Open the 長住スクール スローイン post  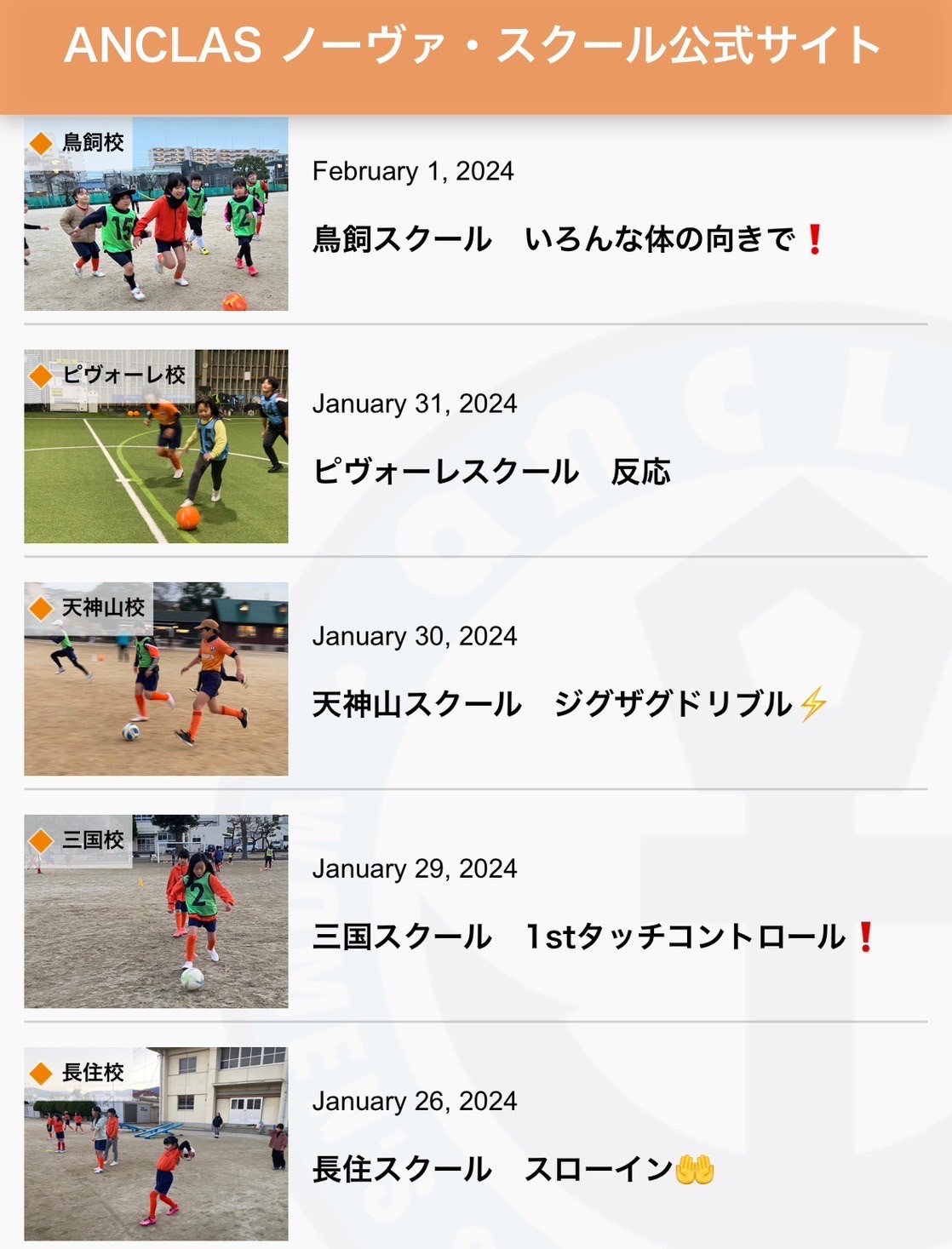click(513, 1169)
